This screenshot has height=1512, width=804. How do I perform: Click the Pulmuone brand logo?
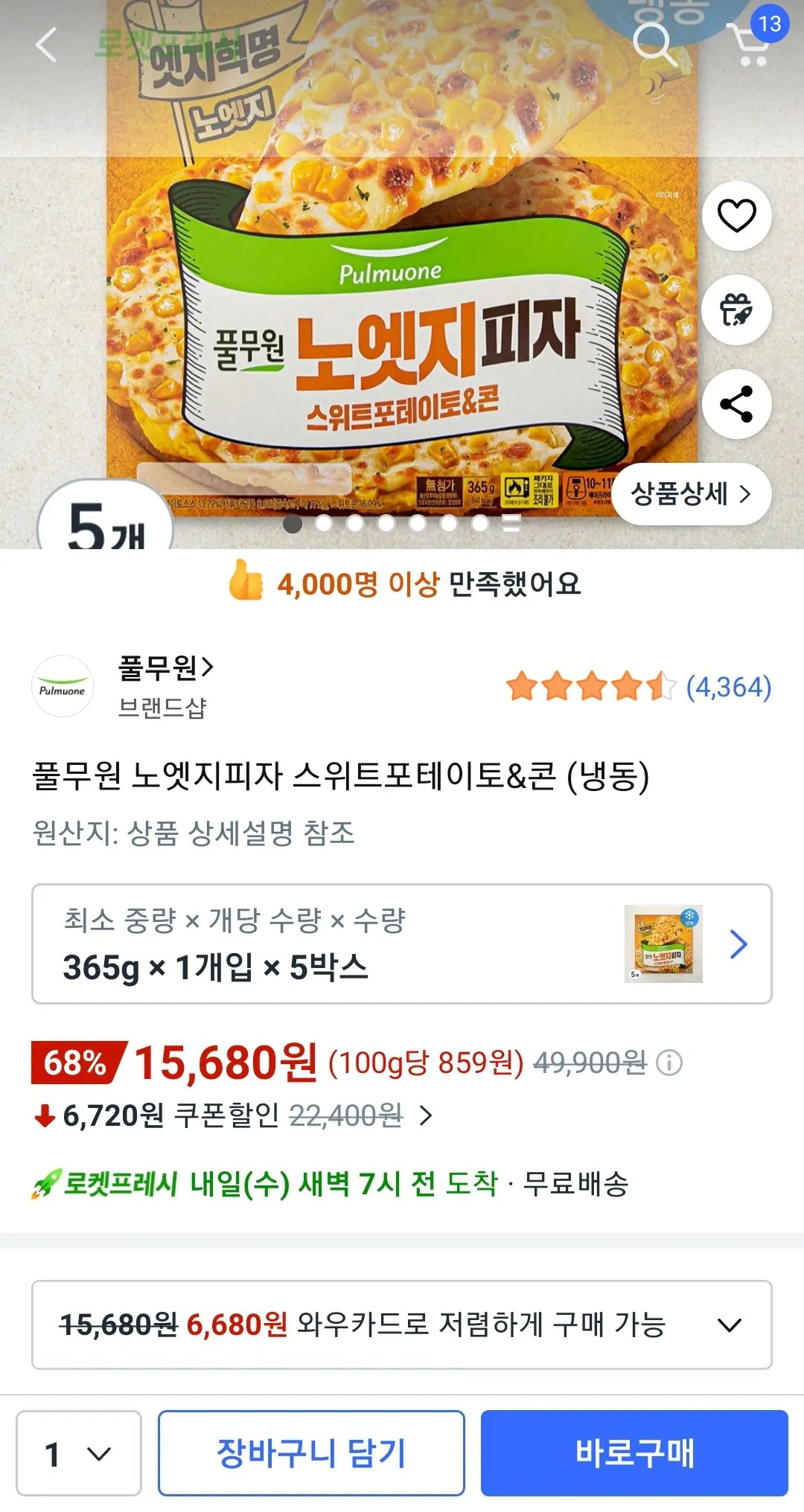(x=64, y=686)
